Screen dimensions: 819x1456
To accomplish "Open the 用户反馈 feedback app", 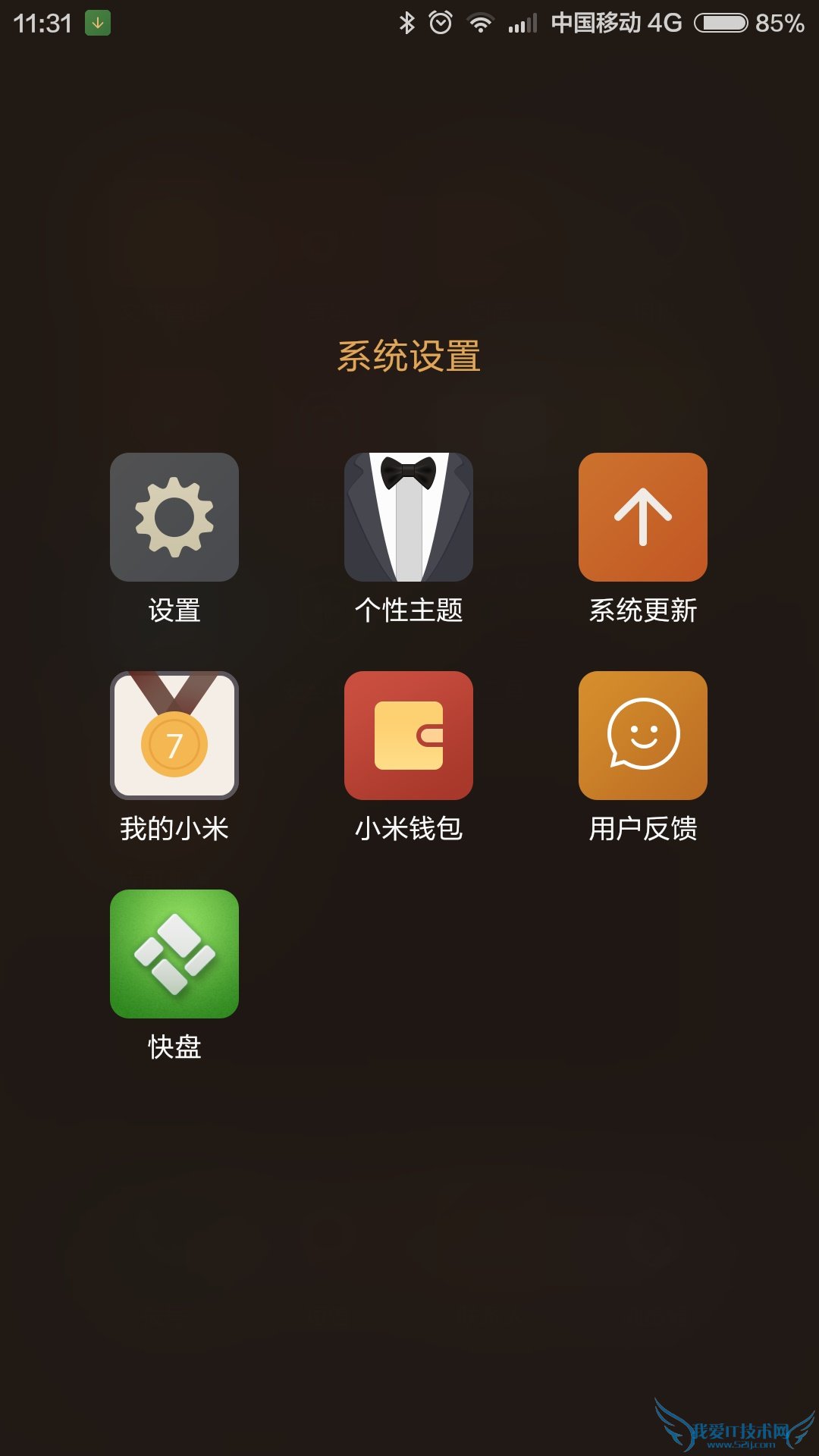I will point(643,736).
